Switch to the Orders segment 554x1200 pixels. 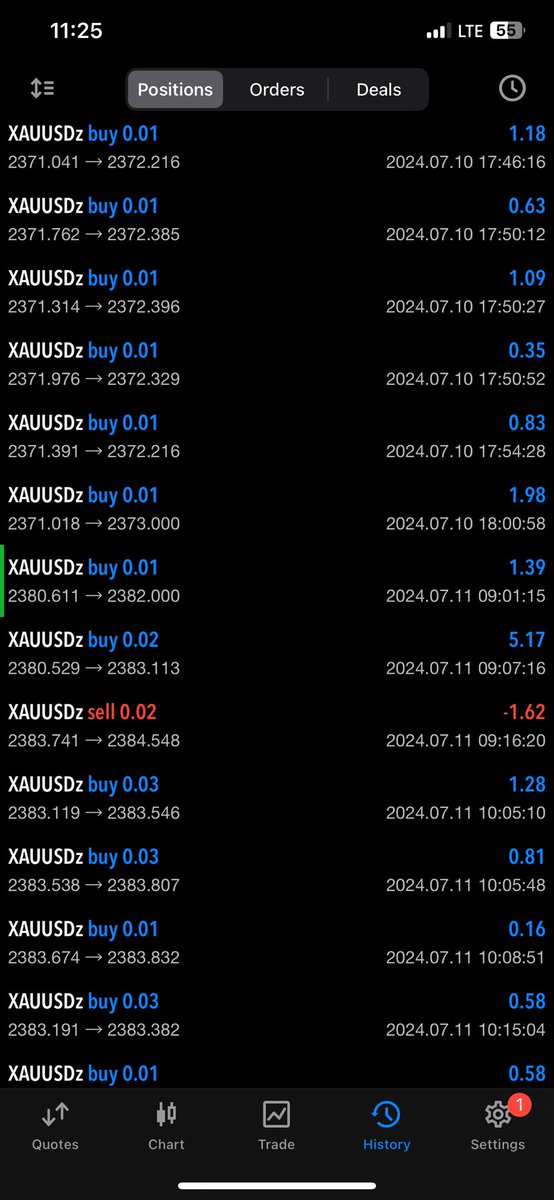(x=277, y=89)
